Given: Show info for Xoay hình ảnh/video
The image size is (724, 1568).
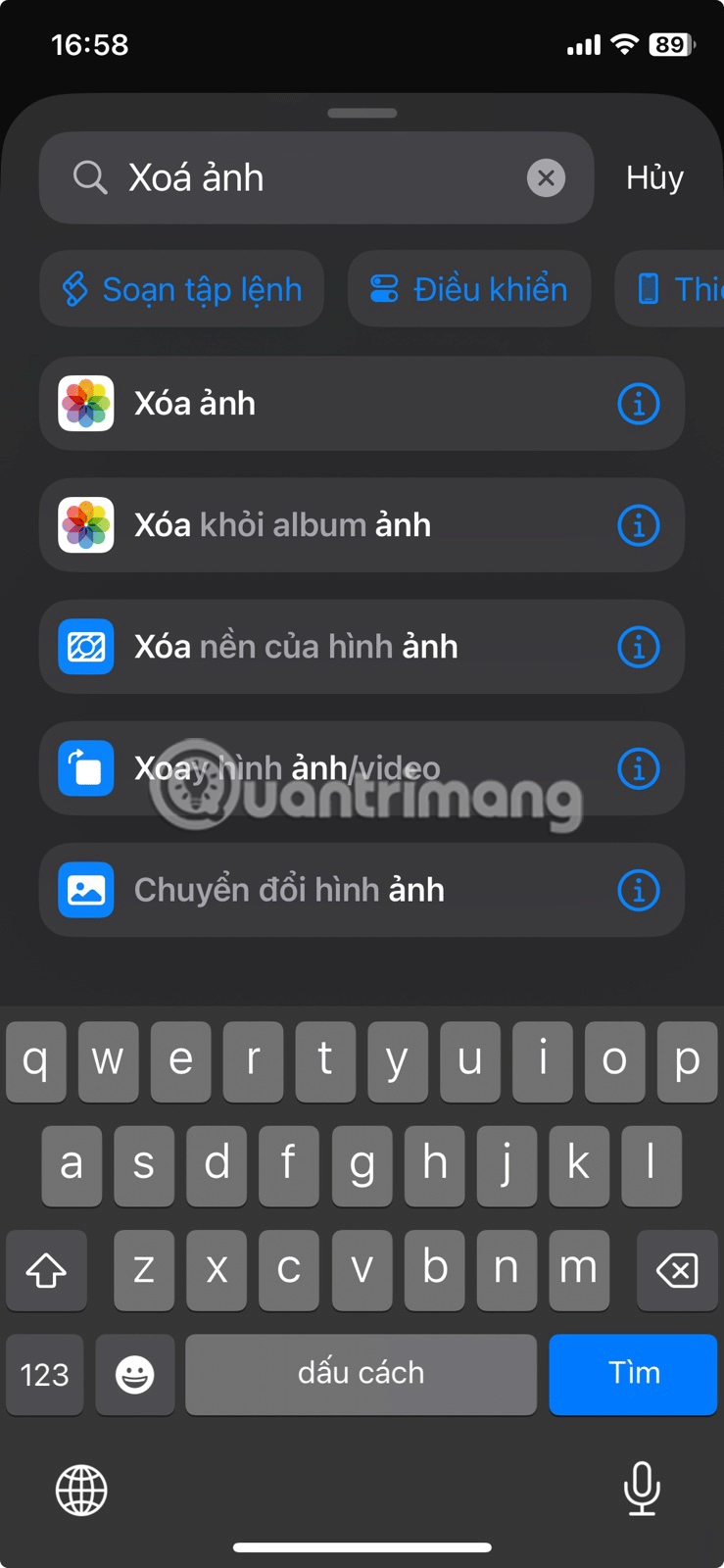Looking at the screenshot, I should [x=639, y=768].
